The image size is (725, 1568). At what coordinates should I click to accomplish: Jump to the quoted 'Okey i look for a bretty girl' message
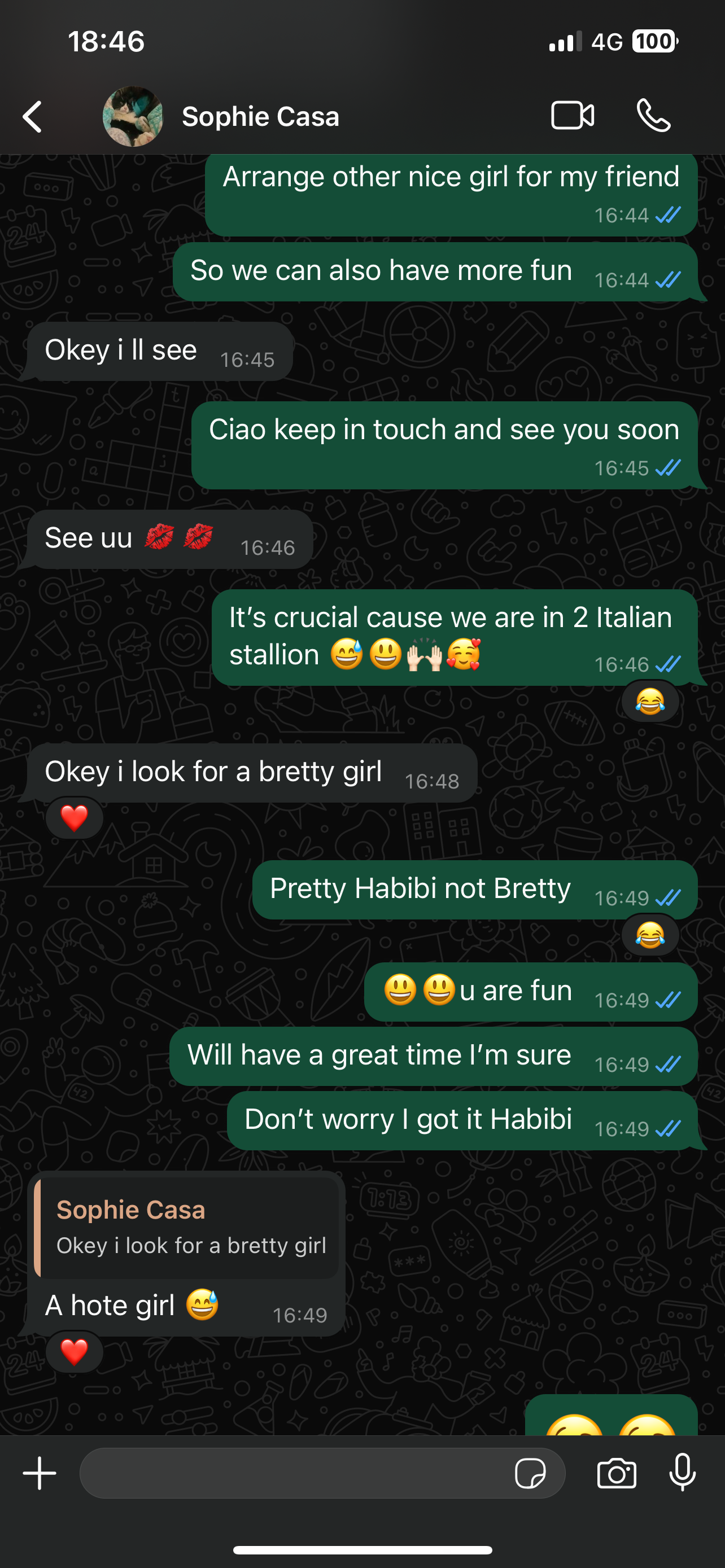coord(186,1227)
